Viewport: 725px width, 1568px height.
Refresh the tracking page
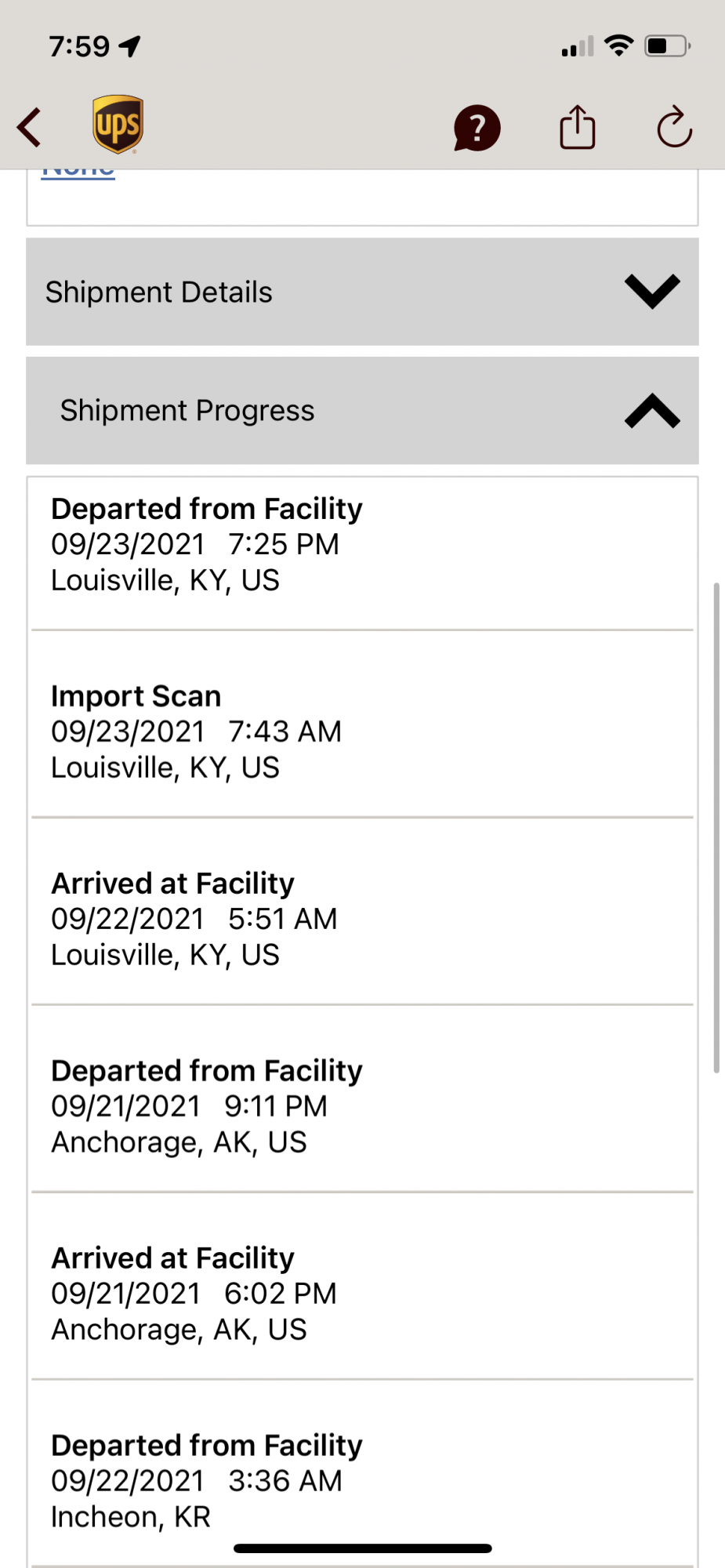(674, 127)
